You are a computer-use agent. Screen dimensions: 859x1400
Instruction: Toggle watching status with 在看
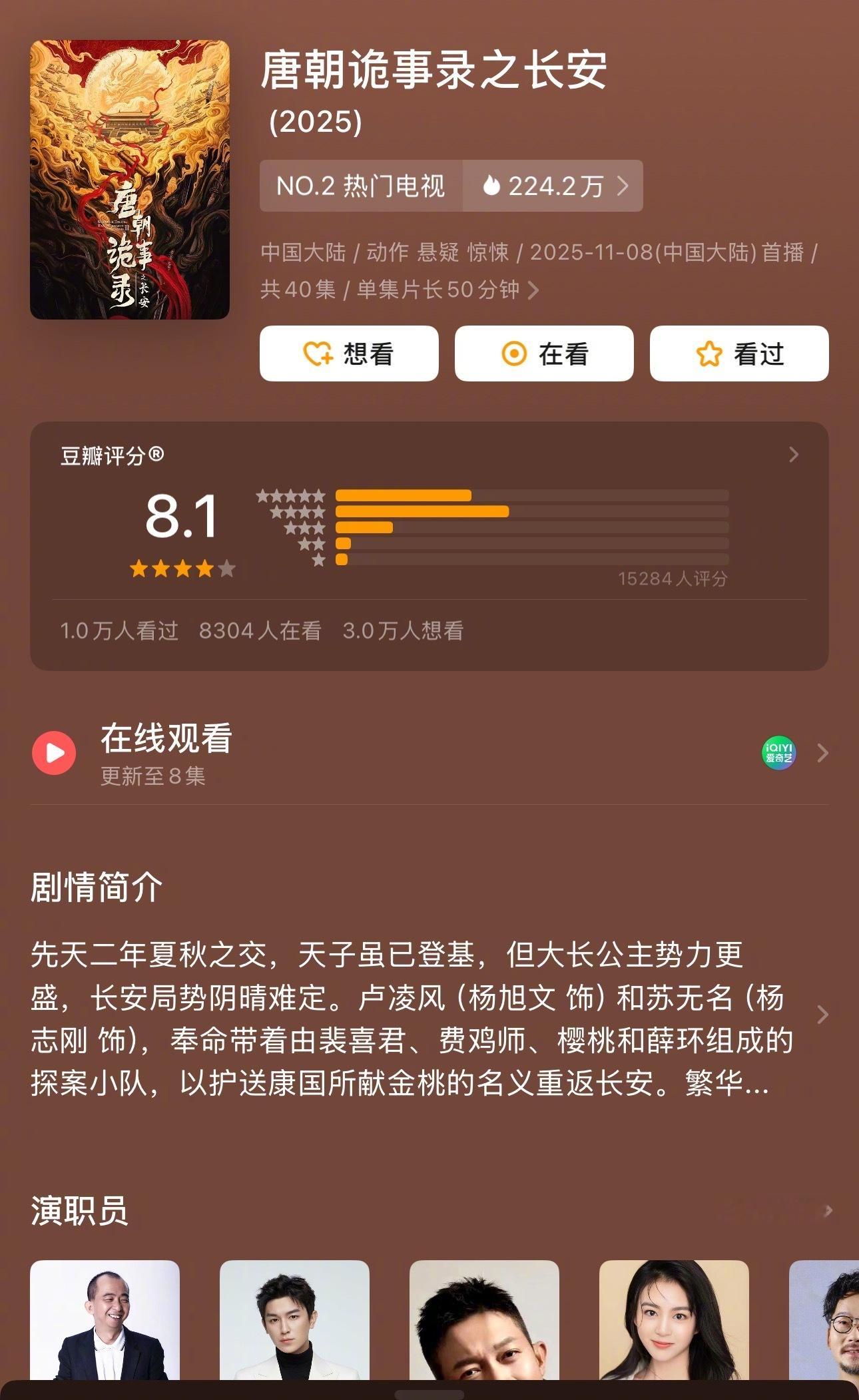[543, 354]
